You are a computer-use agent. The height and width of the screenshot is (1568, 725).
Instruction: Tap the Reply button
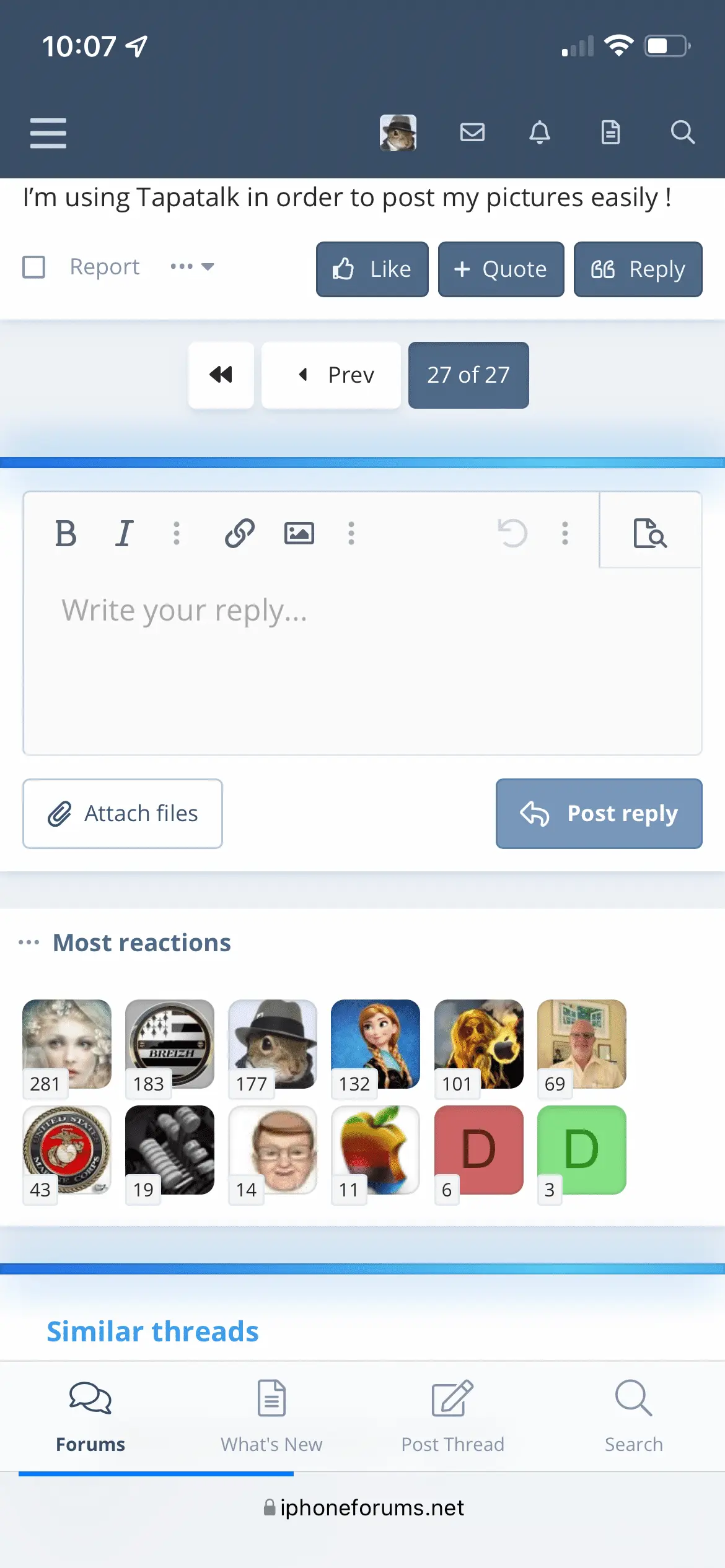[x=638, y=269]
